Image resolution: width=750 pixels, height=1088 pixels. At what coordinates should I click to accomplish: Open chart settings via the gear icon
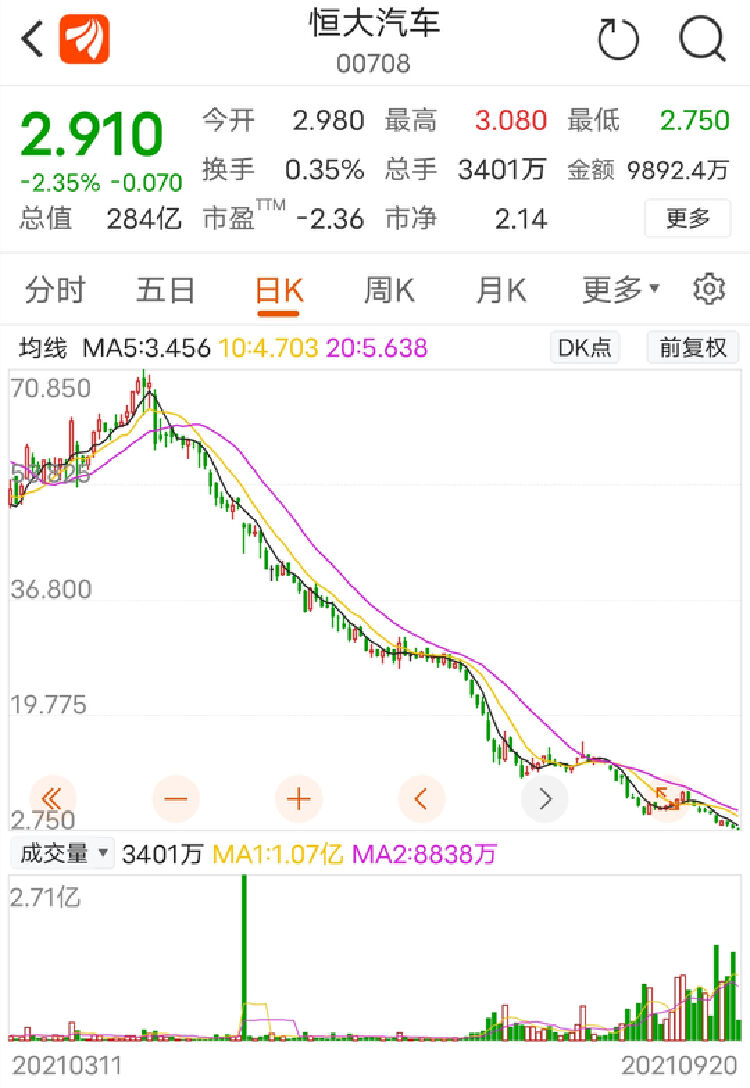click(x=710, y=288)
